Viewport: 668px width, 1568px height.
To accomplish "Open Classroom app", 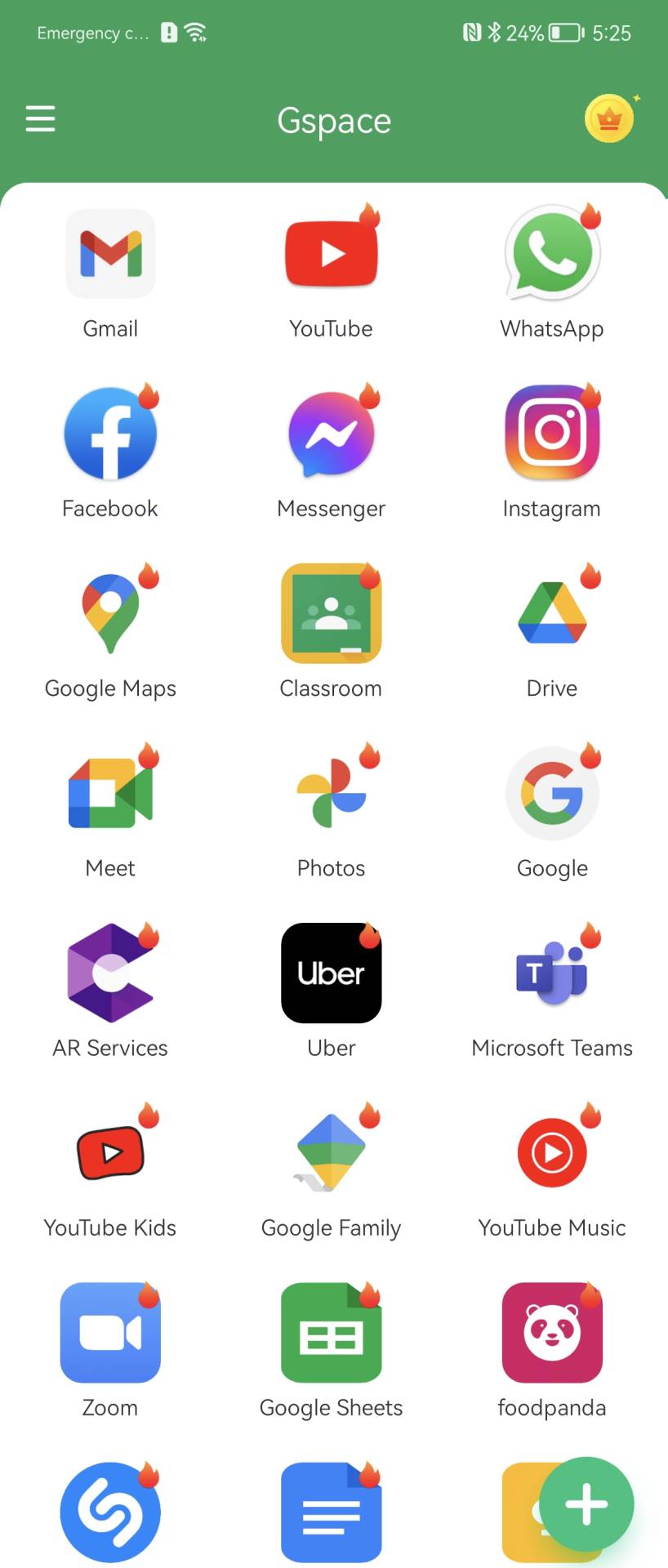I will point(331,613).
